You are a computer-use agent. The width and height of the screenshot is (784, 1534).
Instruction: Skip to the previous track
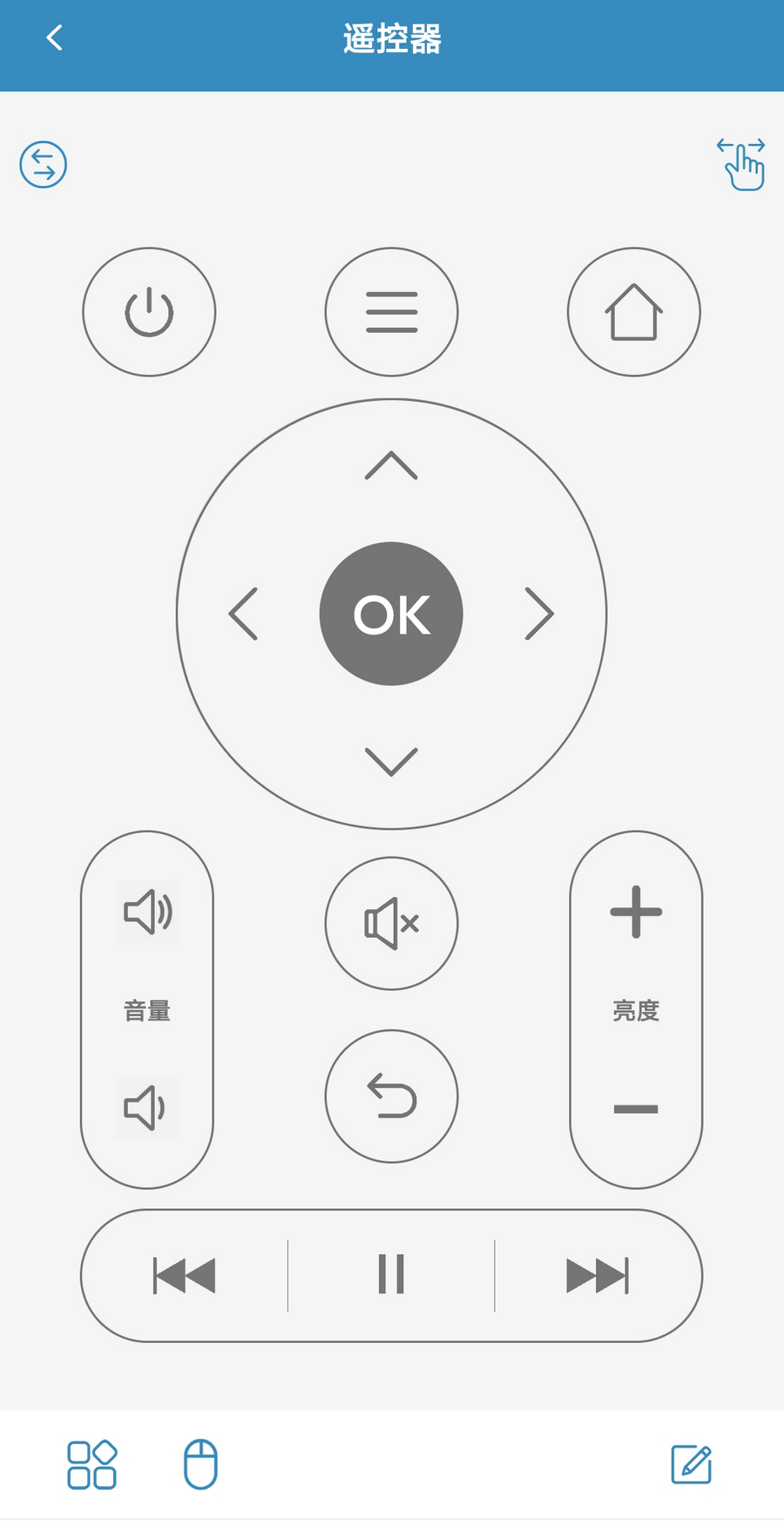tap(185, 1275)
